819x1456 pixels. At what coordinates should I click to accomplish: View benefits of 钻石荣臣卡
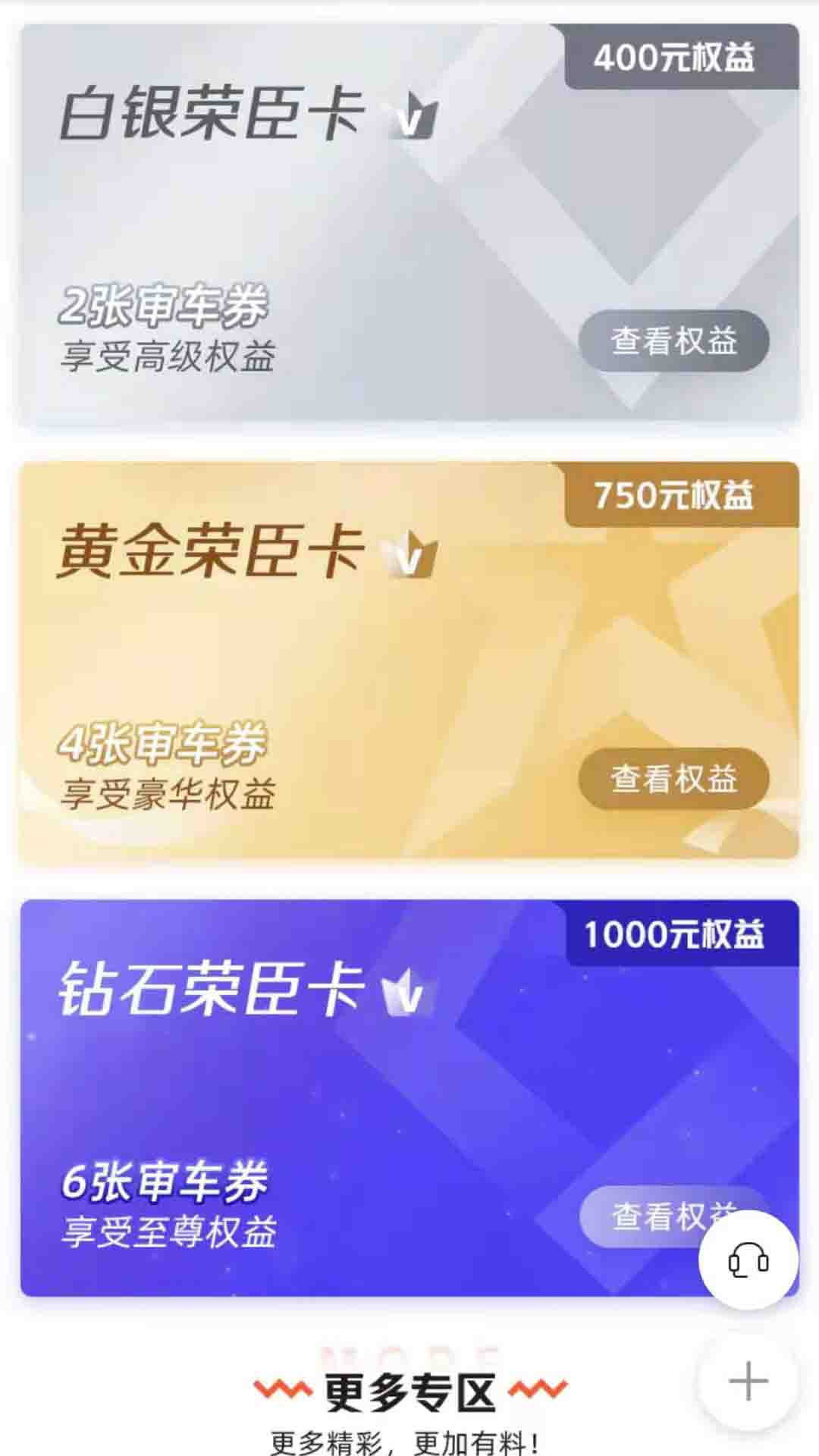[645, 1216]
